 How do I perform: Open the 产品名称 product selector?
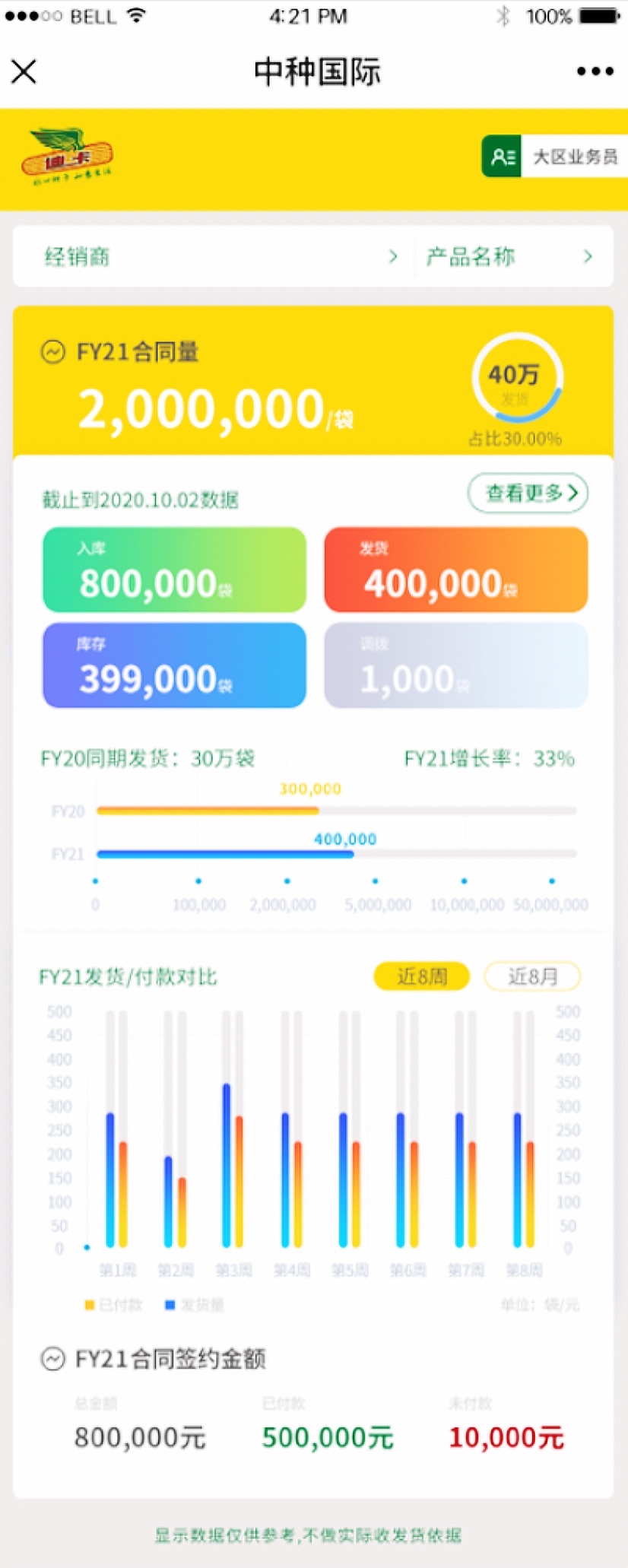tap(509, 256)
